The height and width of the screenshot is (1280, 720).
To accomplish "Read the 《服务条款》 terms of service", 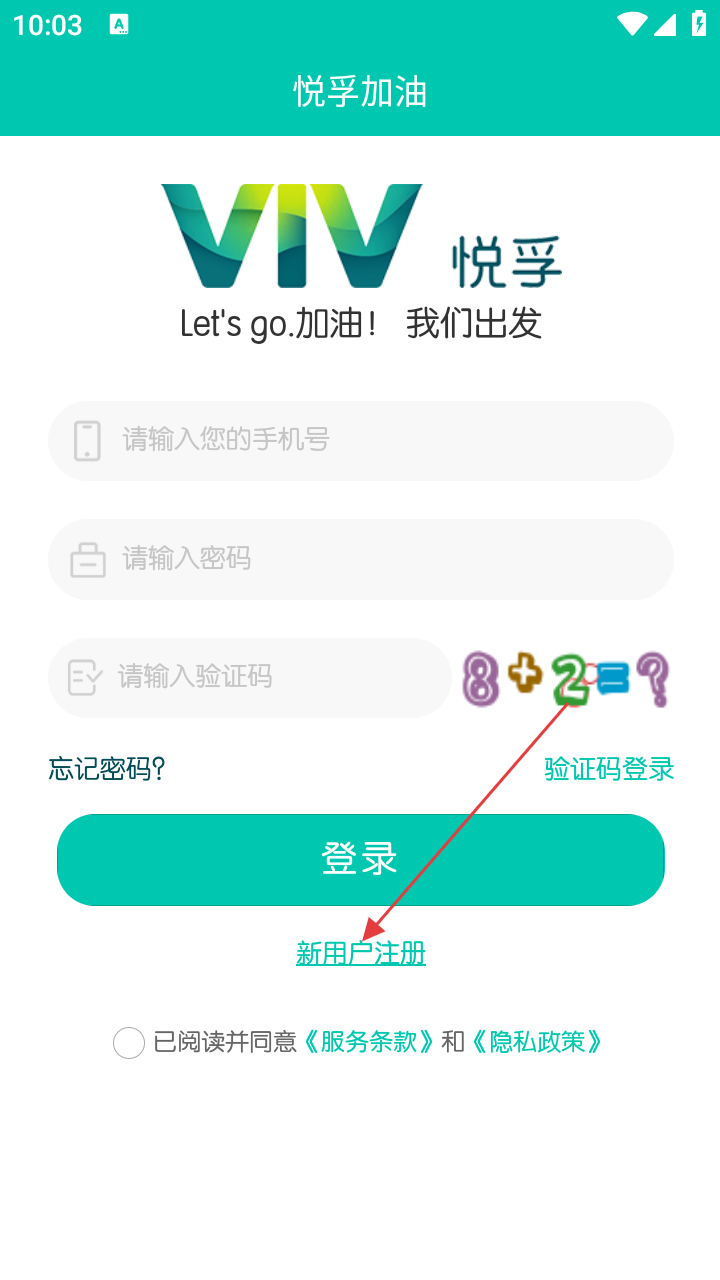I will click(x=370, y=1043).
